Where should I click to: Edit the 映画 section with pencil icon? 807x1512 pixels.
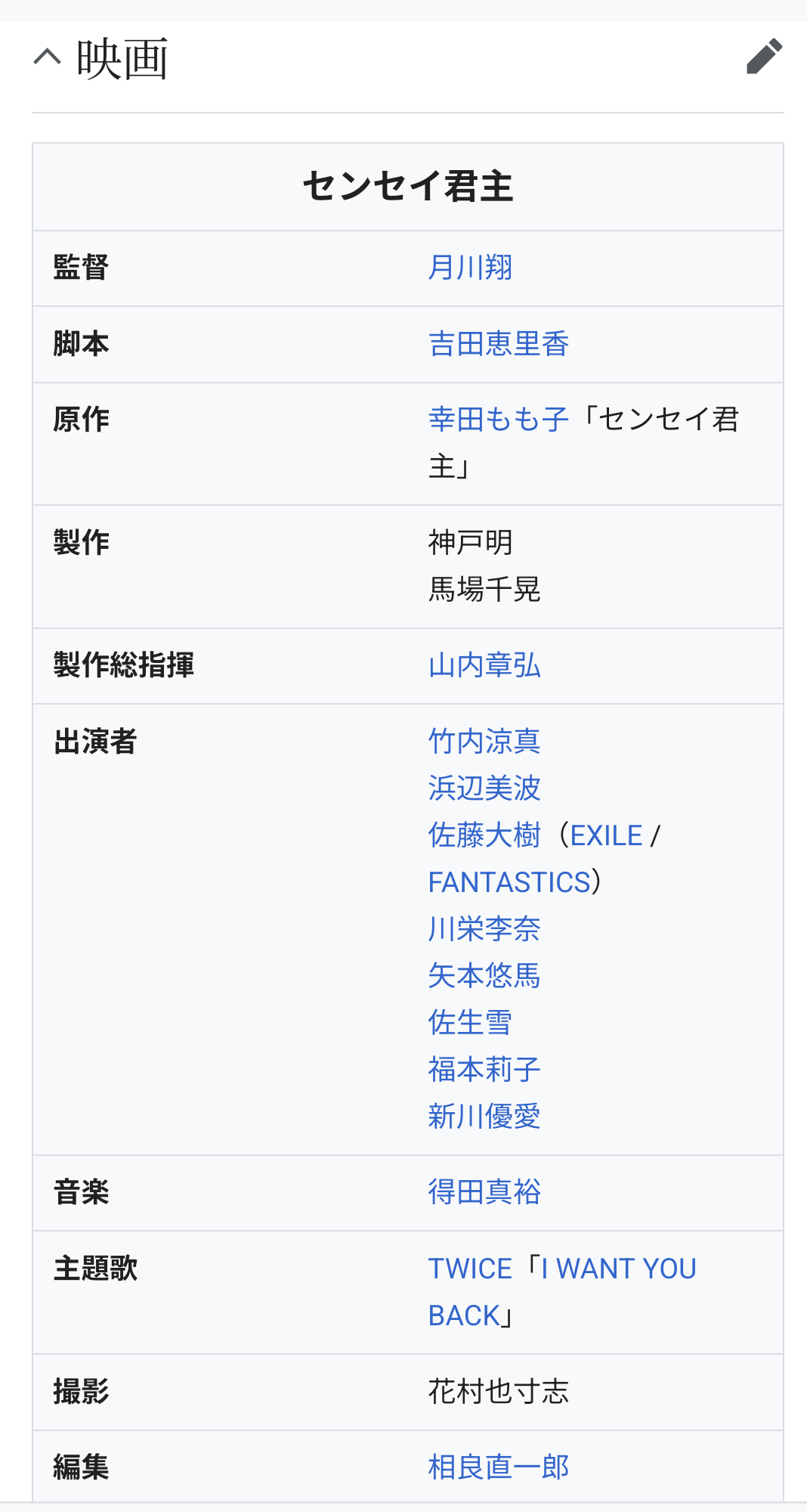pyautogui.click(x=763, y=57)
